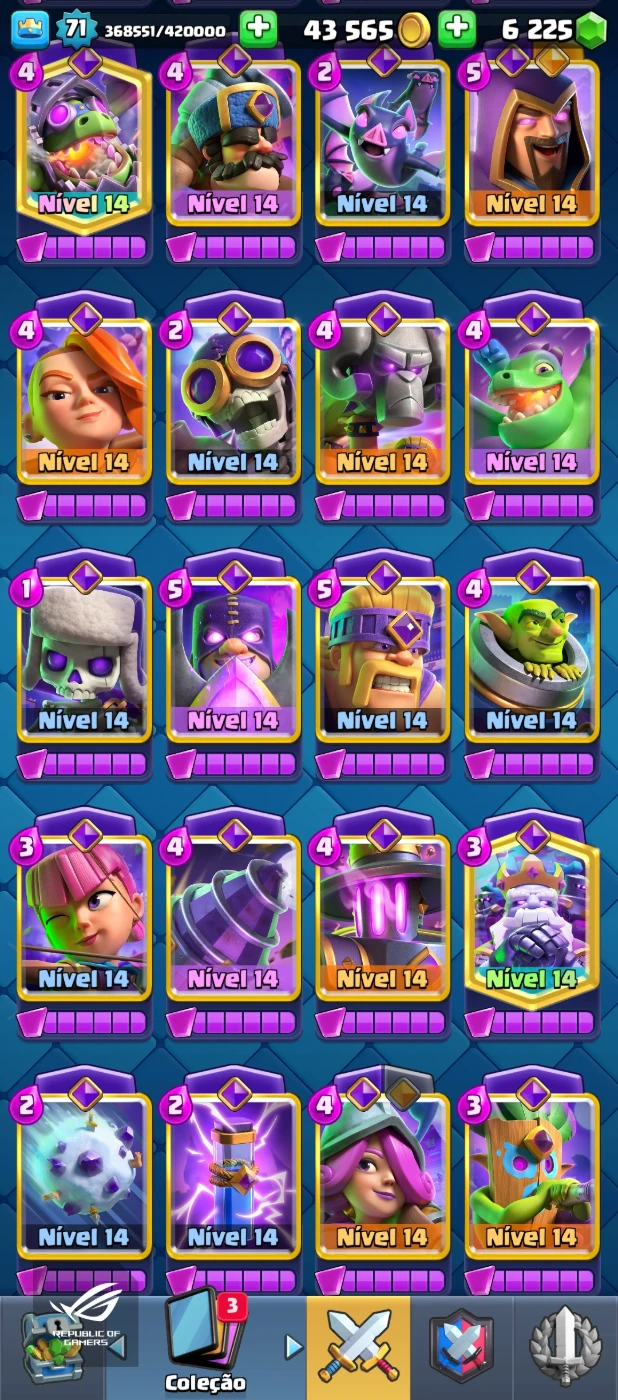Select the Baby Dragon card
This screenshot has height=1400, width=618.
coord(532,400)
